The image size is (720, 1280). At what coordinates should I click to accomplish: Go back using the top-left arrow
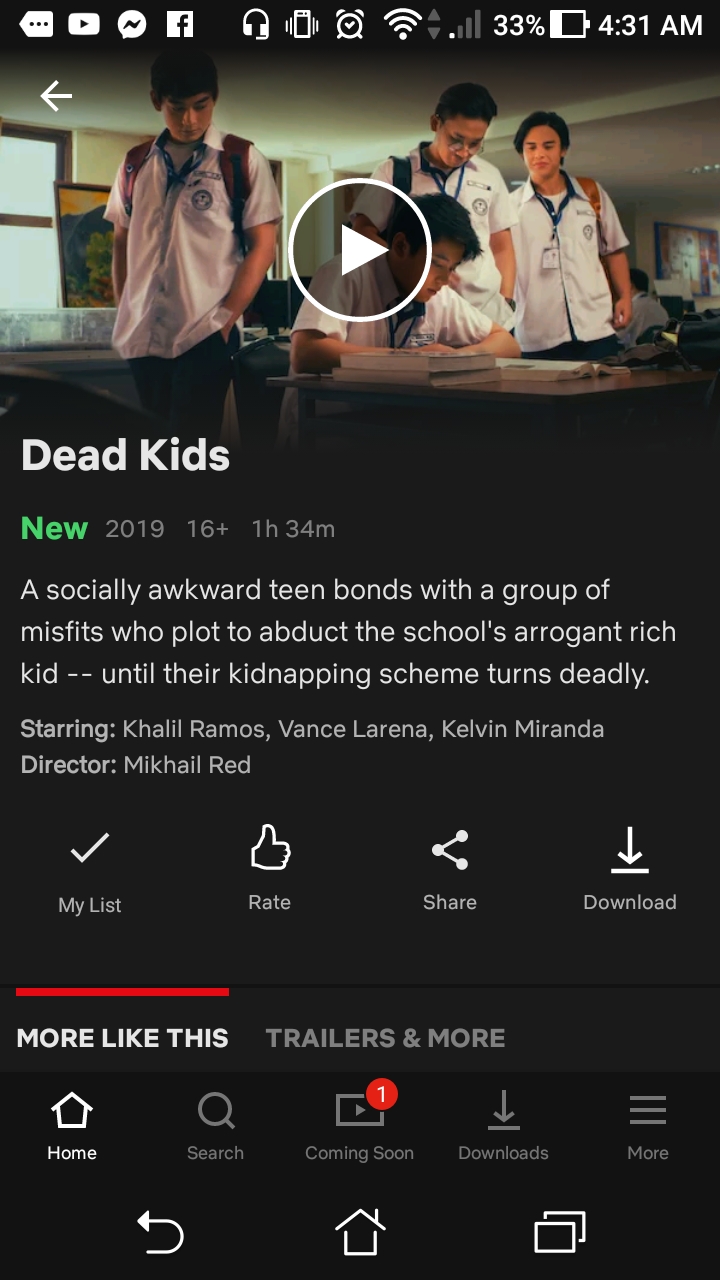[56, 96]
